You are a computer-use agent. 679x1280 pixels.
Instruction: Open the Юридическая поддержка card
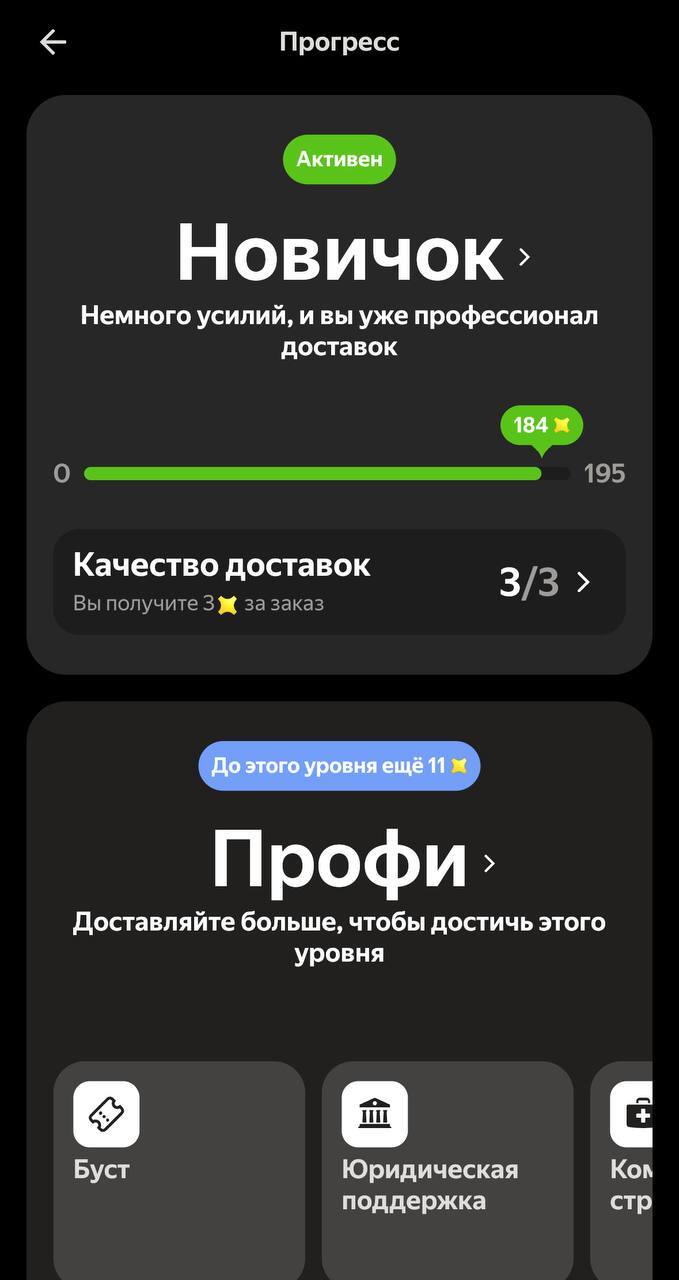point(447,1170)
